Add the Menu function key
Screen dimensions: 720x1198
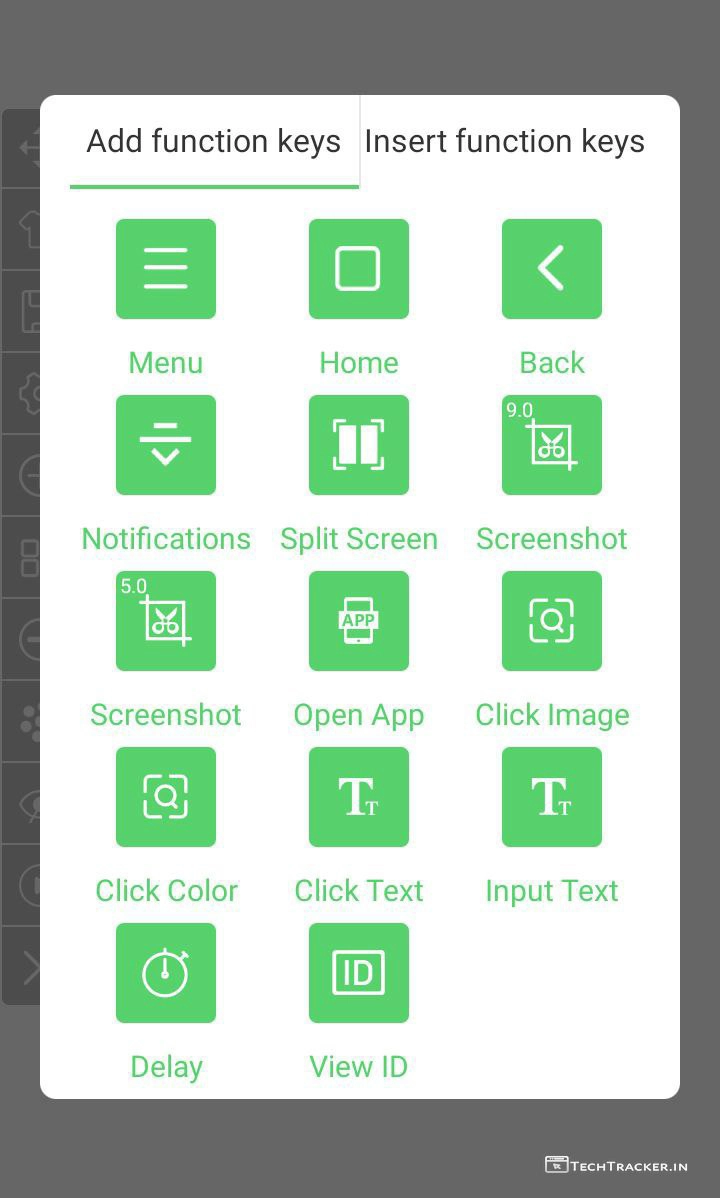pos(166,269)
